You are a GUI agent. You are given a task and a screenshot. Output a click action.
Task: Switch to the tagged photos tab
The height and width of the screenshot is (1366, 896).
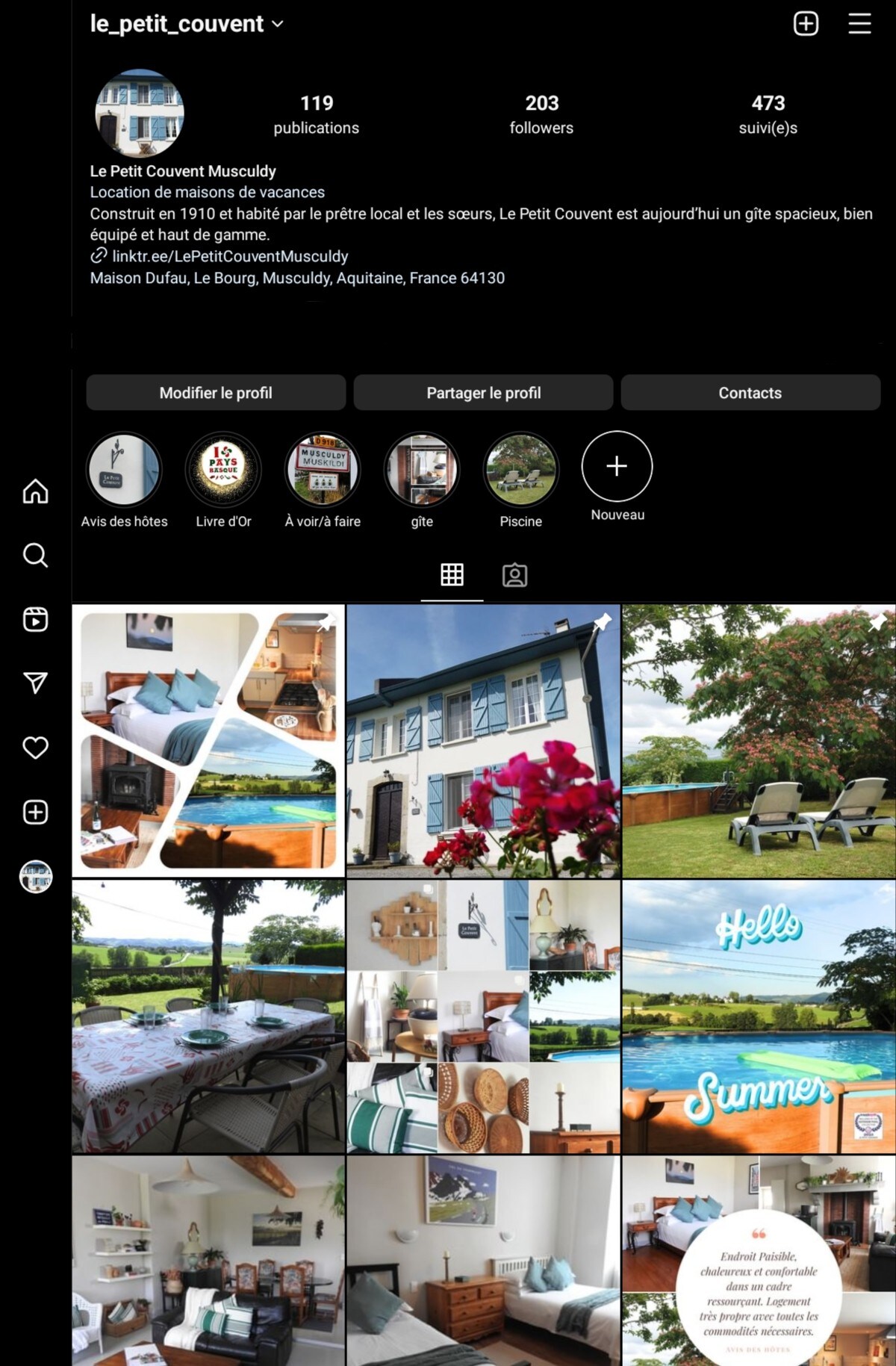click(x=514, y=575)
